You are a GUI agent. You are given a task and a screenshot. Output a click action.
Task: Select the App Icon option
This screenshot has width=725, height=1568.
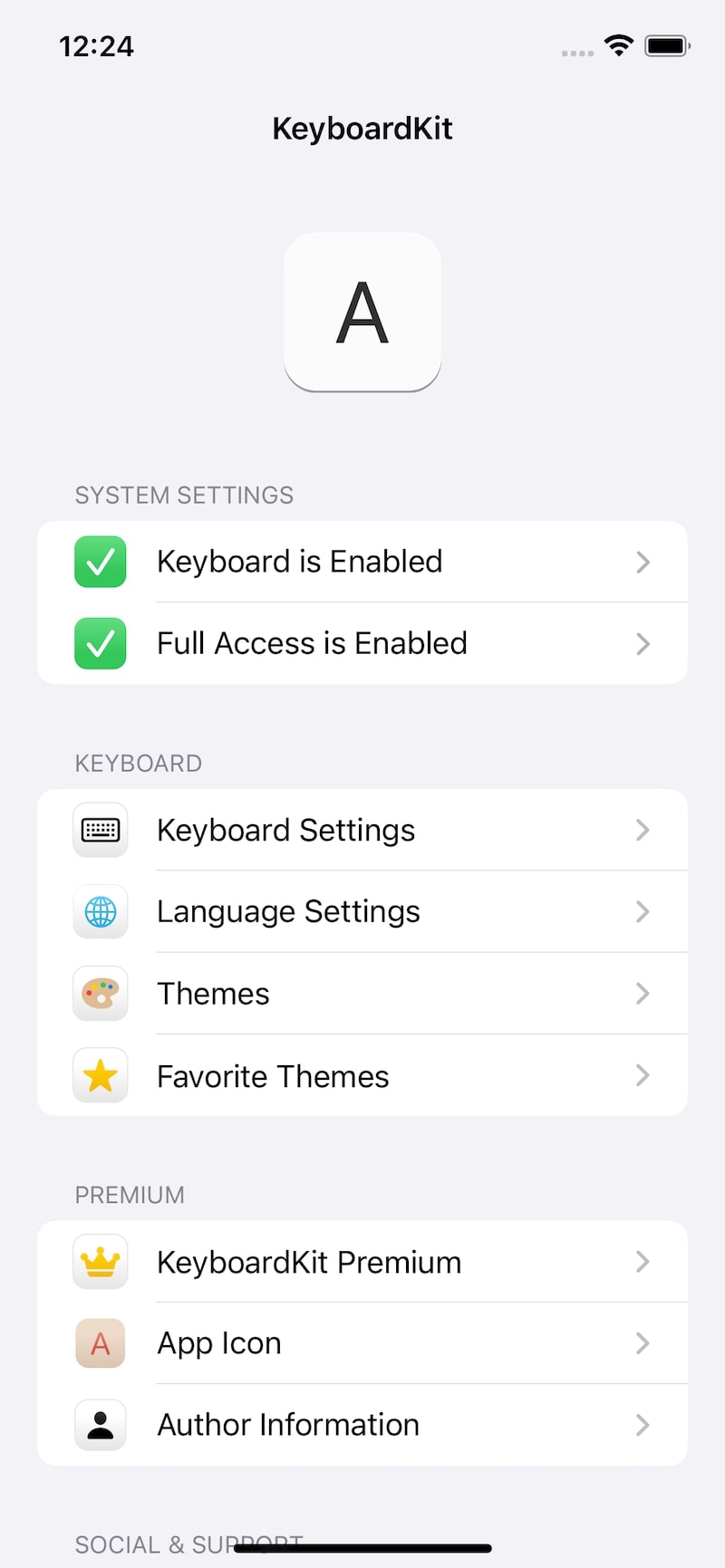(x=362, y=1343)
